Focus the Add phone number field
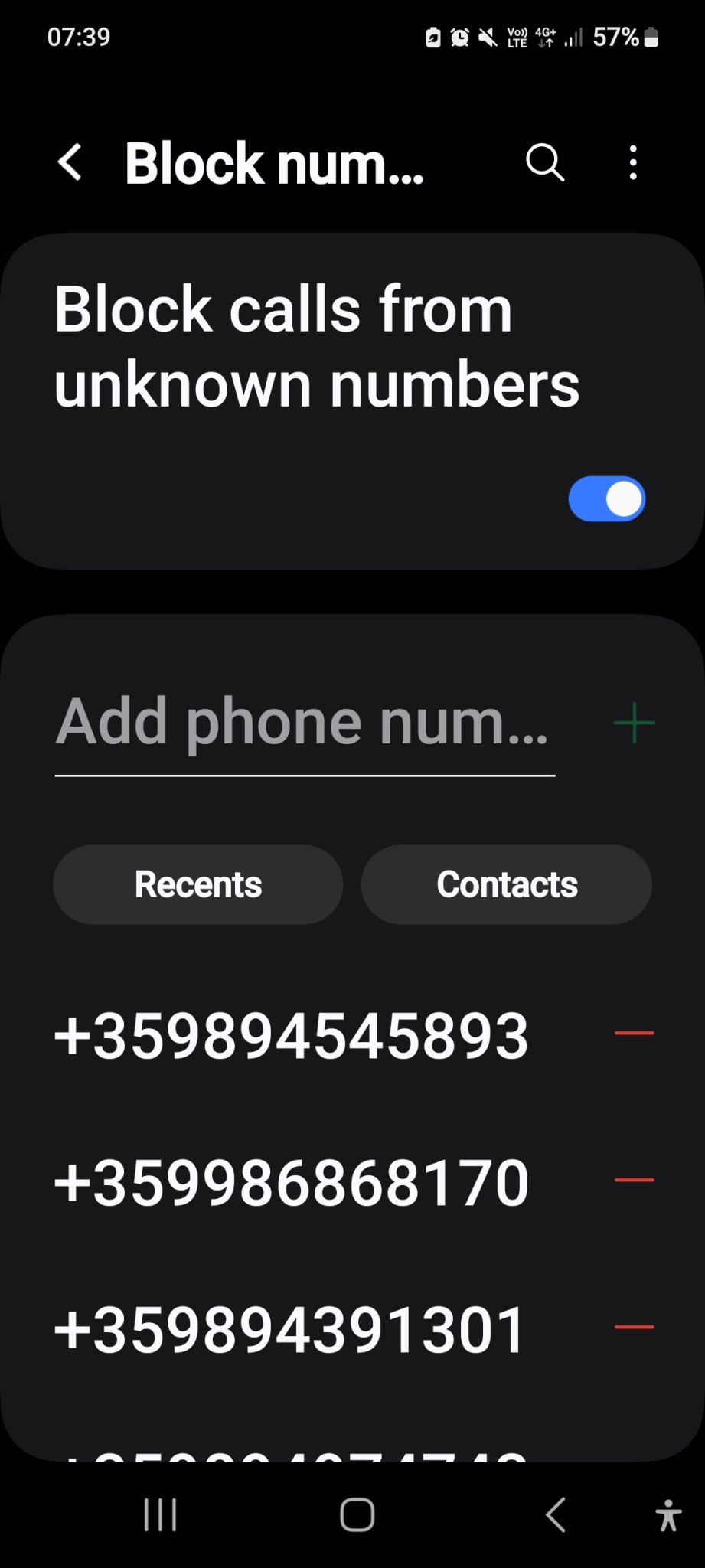This screenshot has height=1568, width=705. pos(305,724)
